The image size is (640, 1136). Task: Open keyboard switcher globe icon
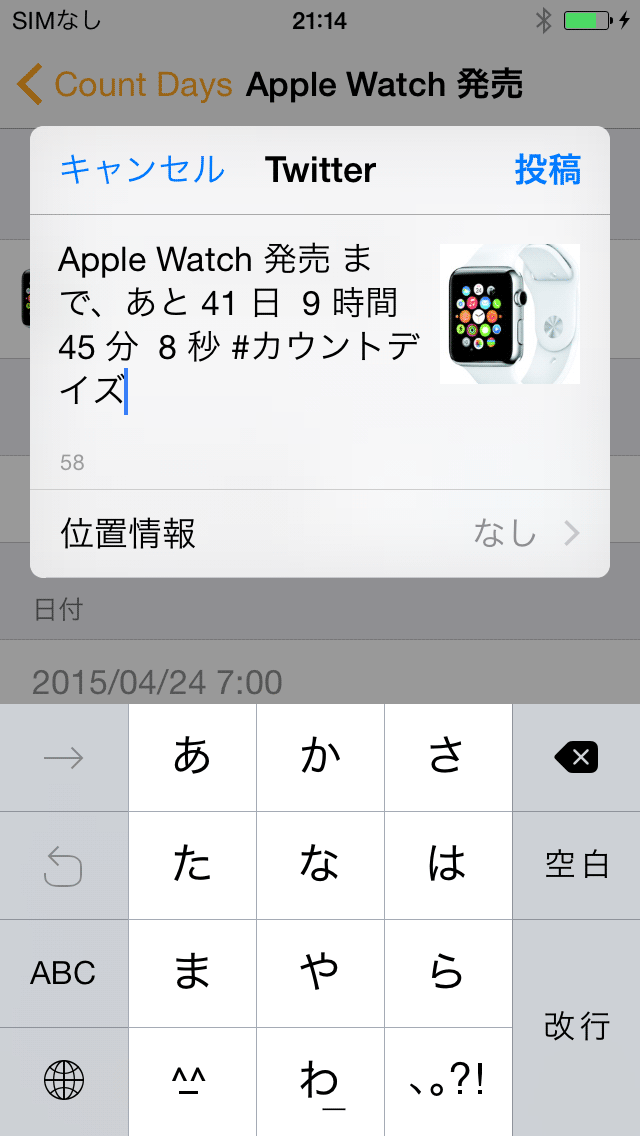[63, 1081]
